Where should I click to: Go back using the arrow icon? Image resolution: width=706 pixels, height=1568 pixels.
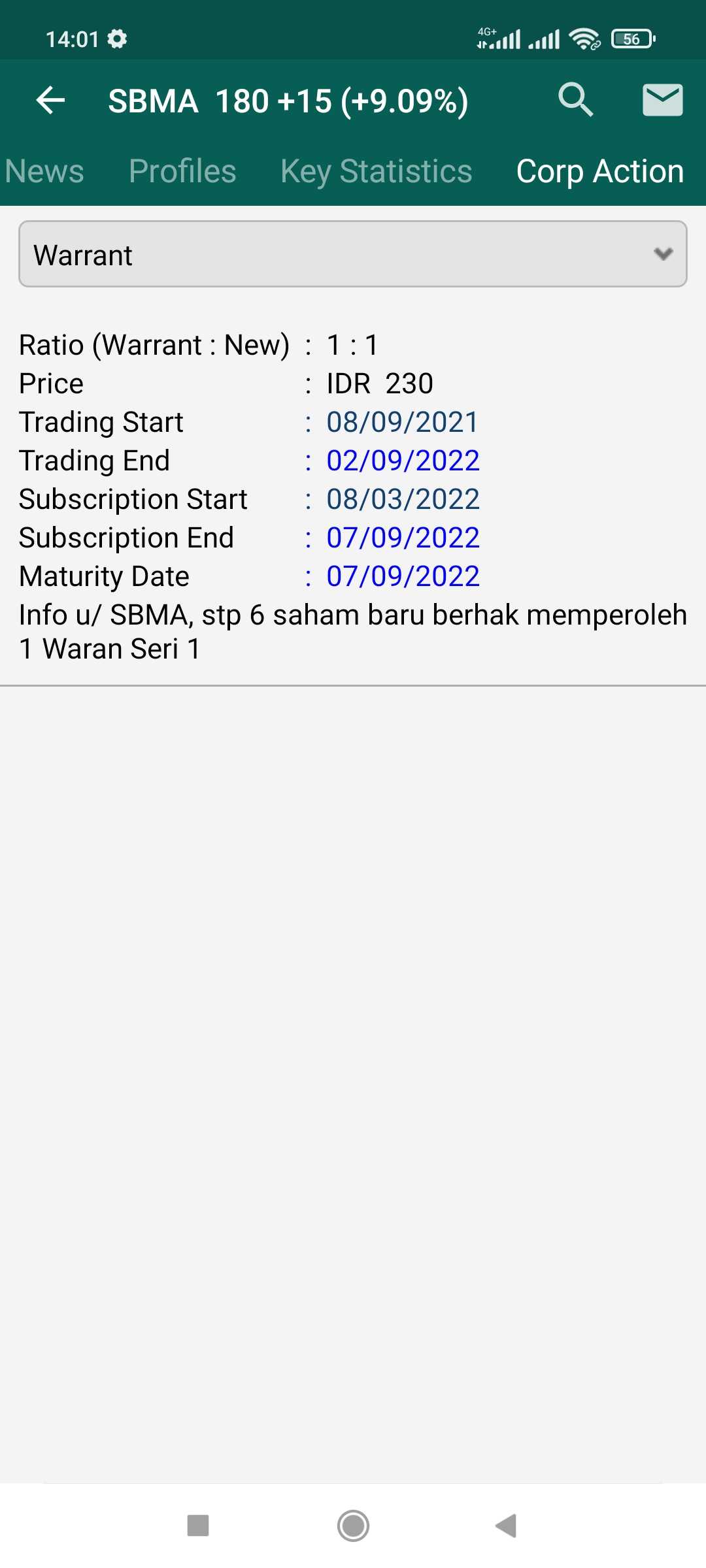pyautogui.click(x=50, y=101)
